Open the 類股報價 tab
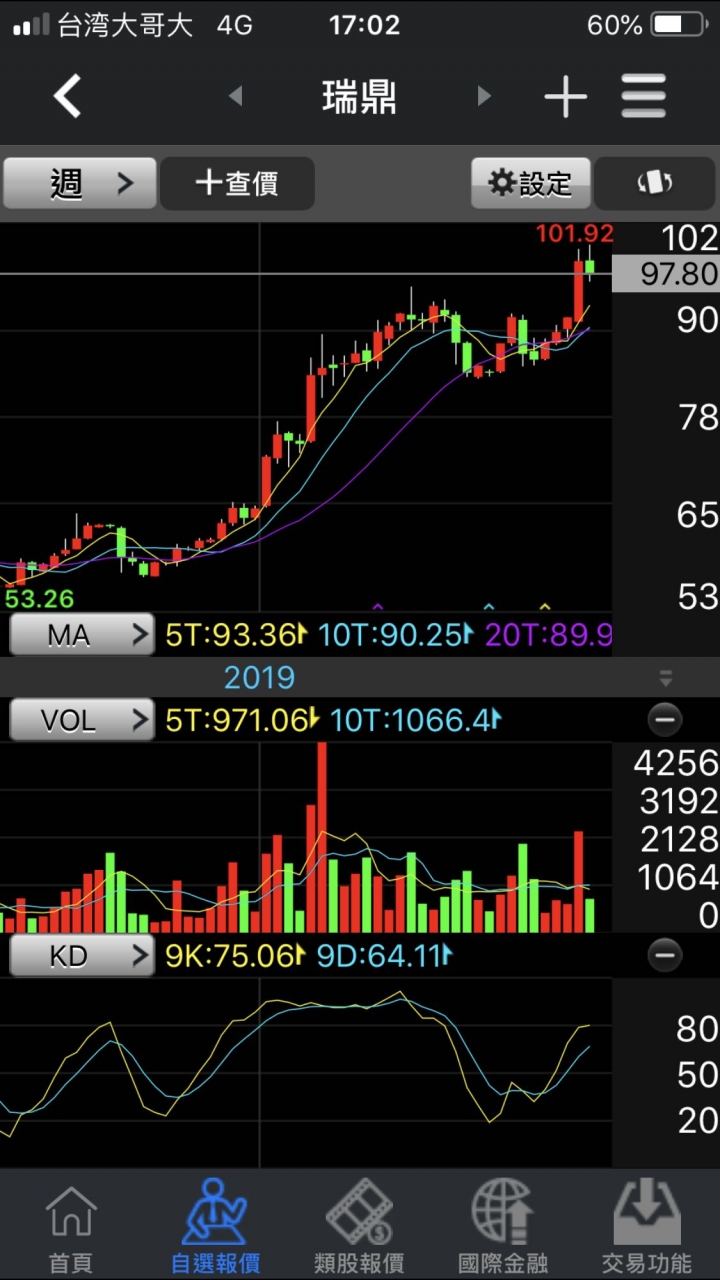This screenshot has width=720, height=1280. click(x=359, y=1226)
